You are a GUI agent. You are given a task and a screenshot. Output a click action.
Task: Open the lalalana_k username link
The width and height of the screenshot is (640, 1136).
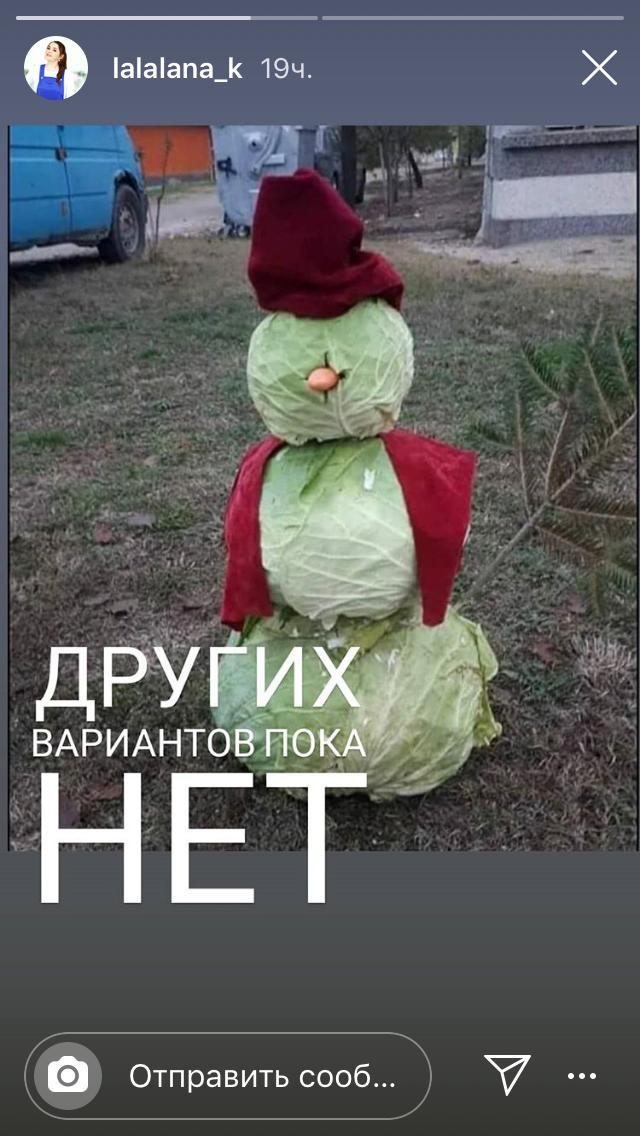coord(178,69)
